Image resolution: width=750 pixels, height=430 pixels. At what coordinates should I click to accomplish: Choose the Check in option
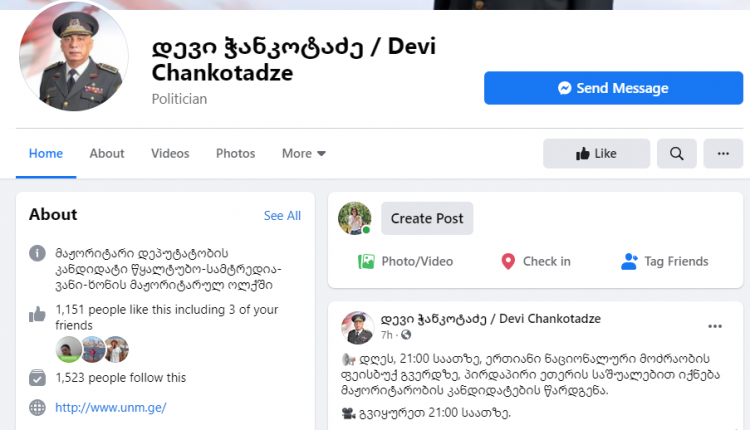coord(535,261)
